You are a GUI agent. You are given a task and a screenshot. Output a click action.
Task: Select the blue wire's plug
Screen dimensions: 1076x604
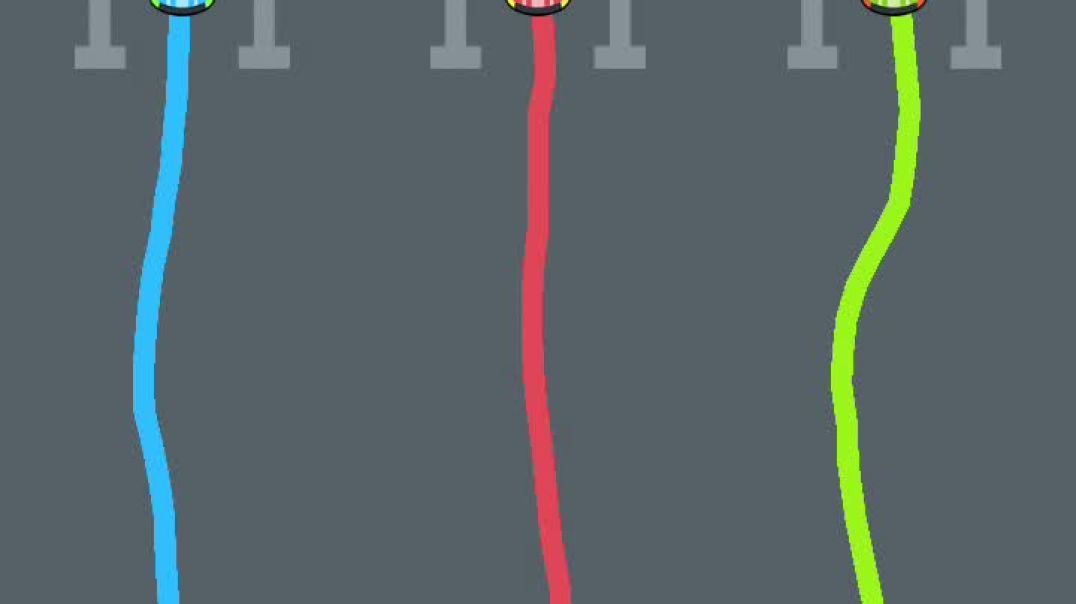[182, 5]
